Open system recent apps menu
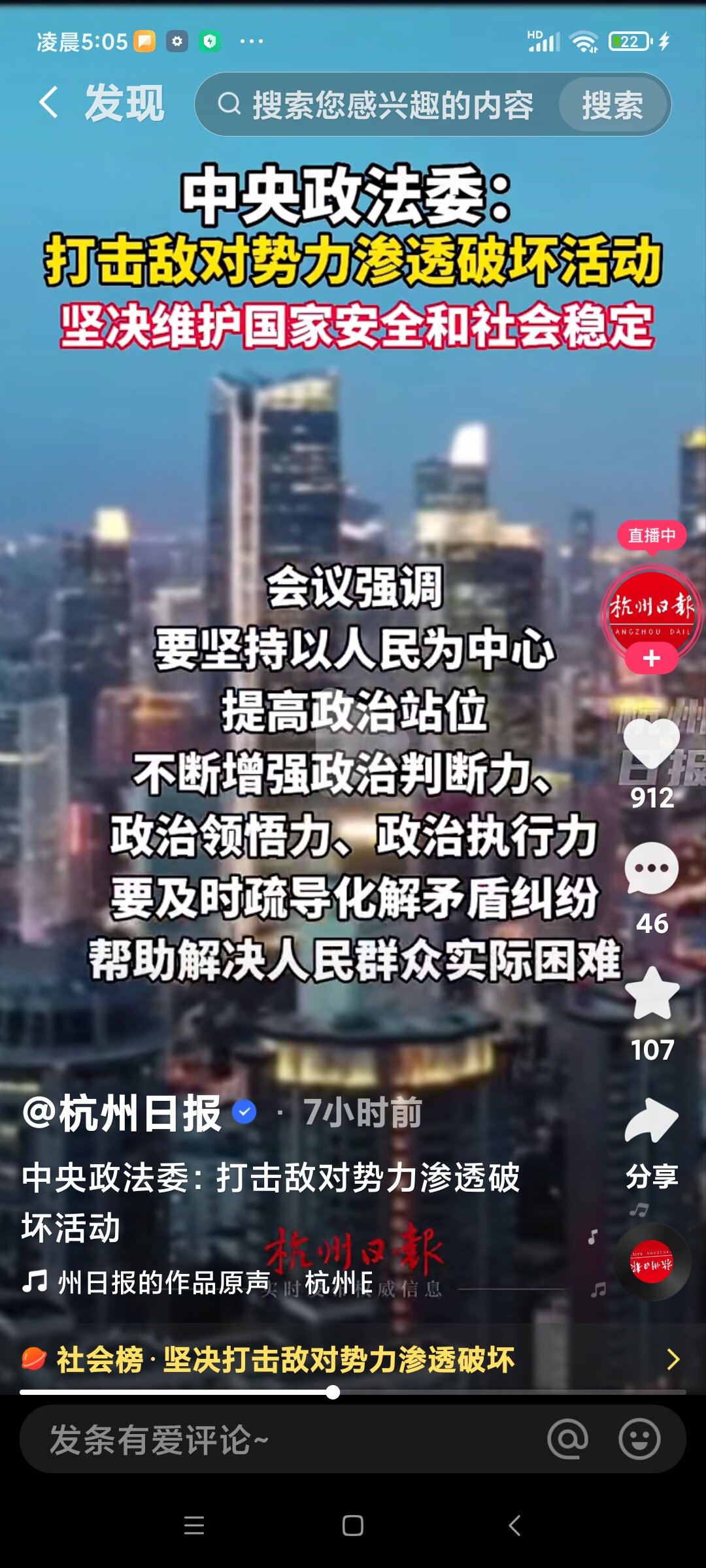Image resolution: width=706 pixels, height=1568 pixels. (x=194, y=1526)
